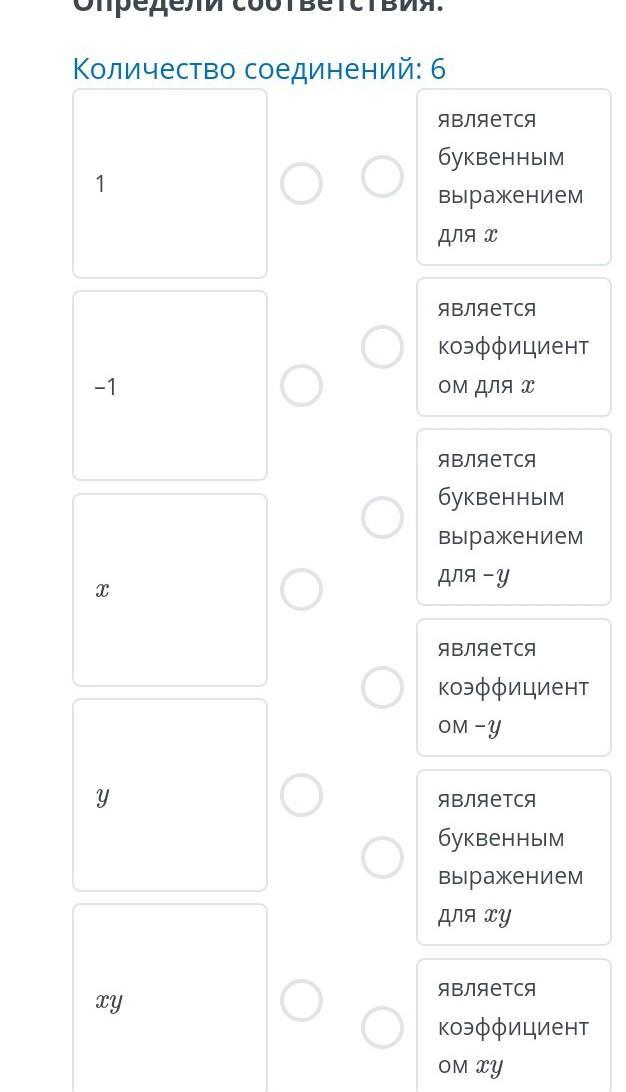This screenshot has height=1092, width=626.
Task: Select the connector circle beside the x card
Action: tap(301, 589)
